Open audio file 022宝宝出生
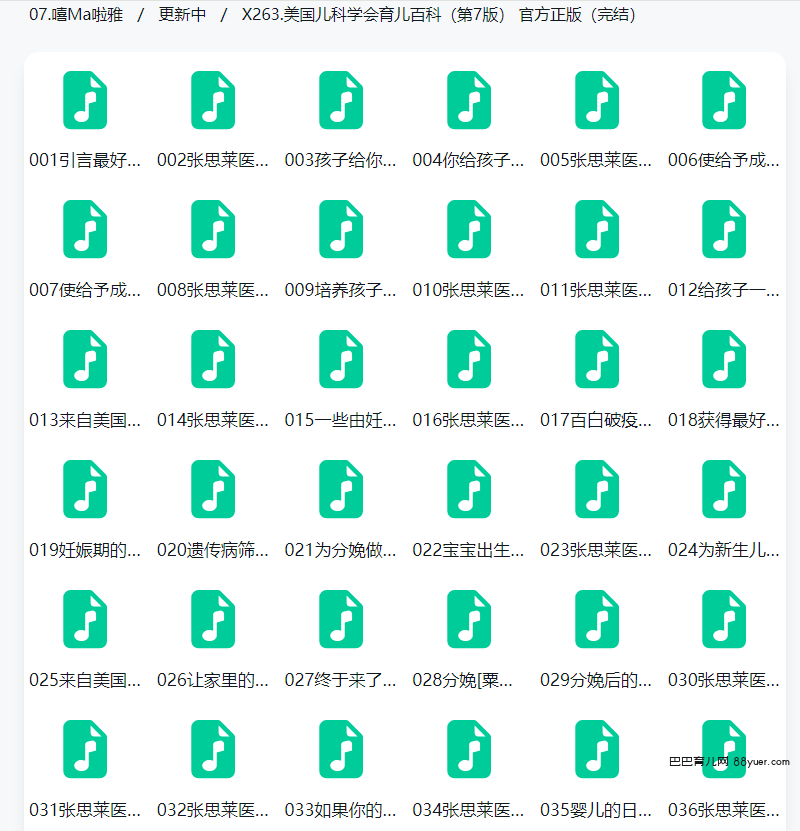Viewport: 800px width, 831px height. [469, 490]
